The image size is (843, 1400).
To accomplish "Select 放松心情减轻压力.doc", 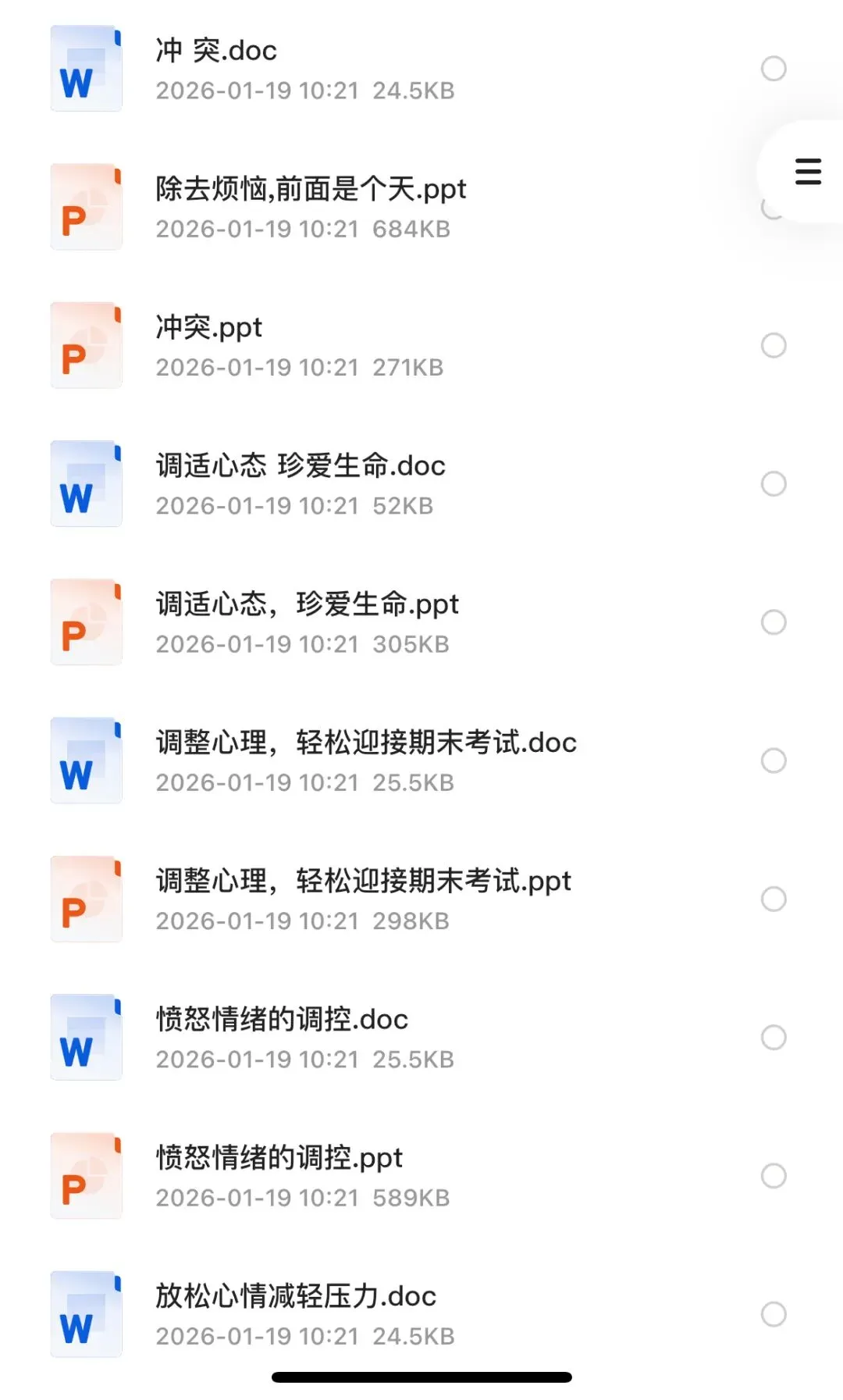I will [774, 1314].
